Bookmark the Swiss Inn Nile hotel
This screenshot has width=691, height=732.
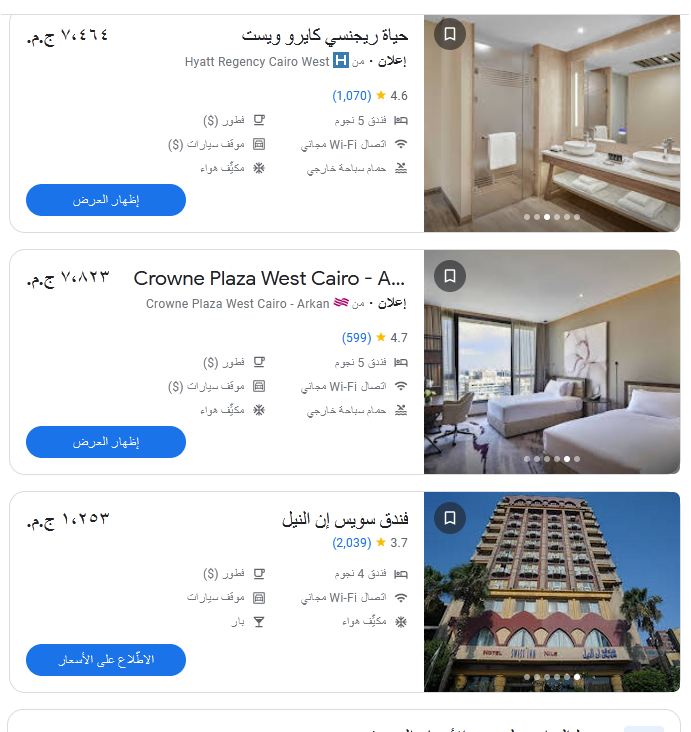click(x=450, y=518)
